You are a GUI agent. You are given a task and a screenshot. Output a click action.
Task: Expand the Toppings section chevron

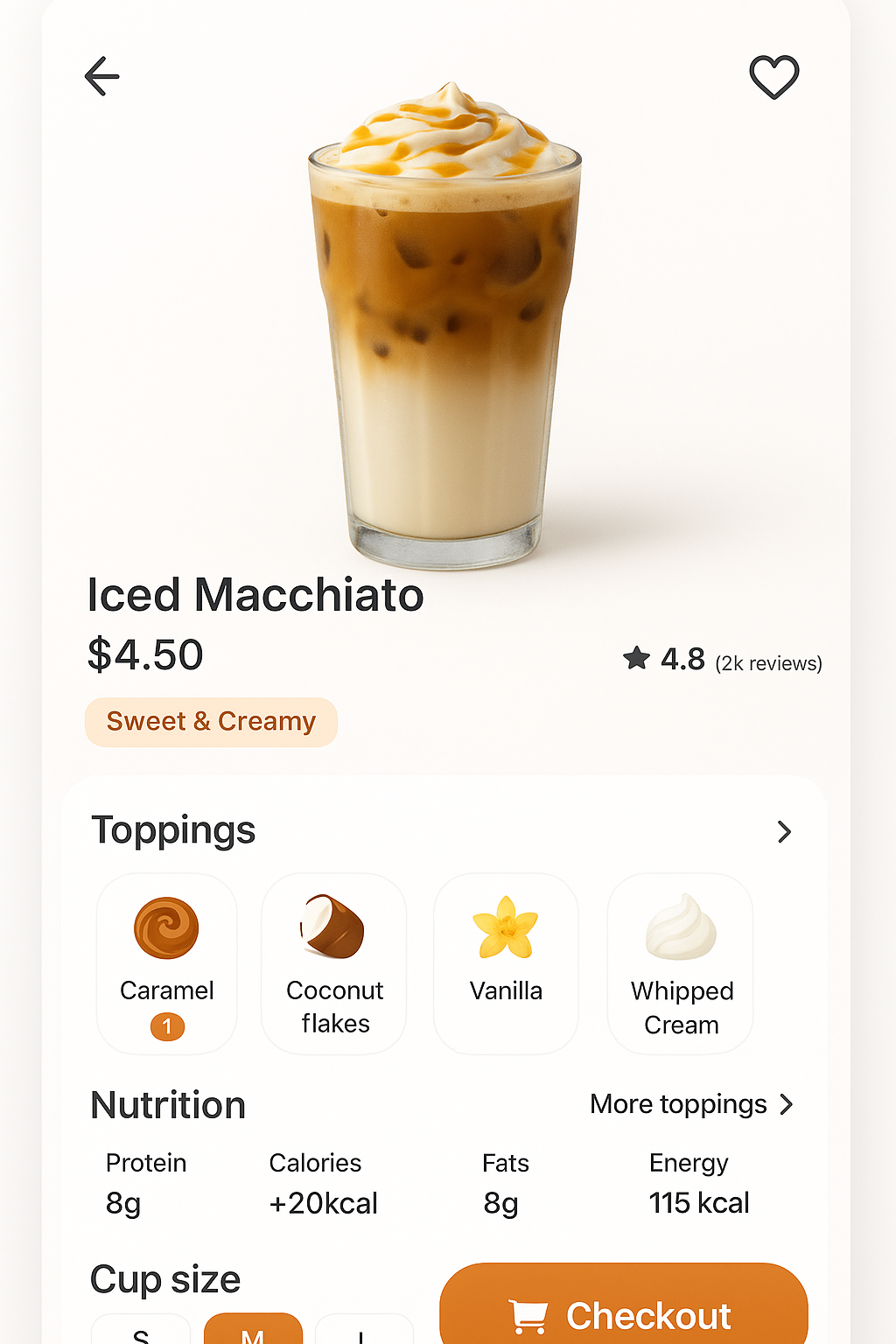coord(784,832)
